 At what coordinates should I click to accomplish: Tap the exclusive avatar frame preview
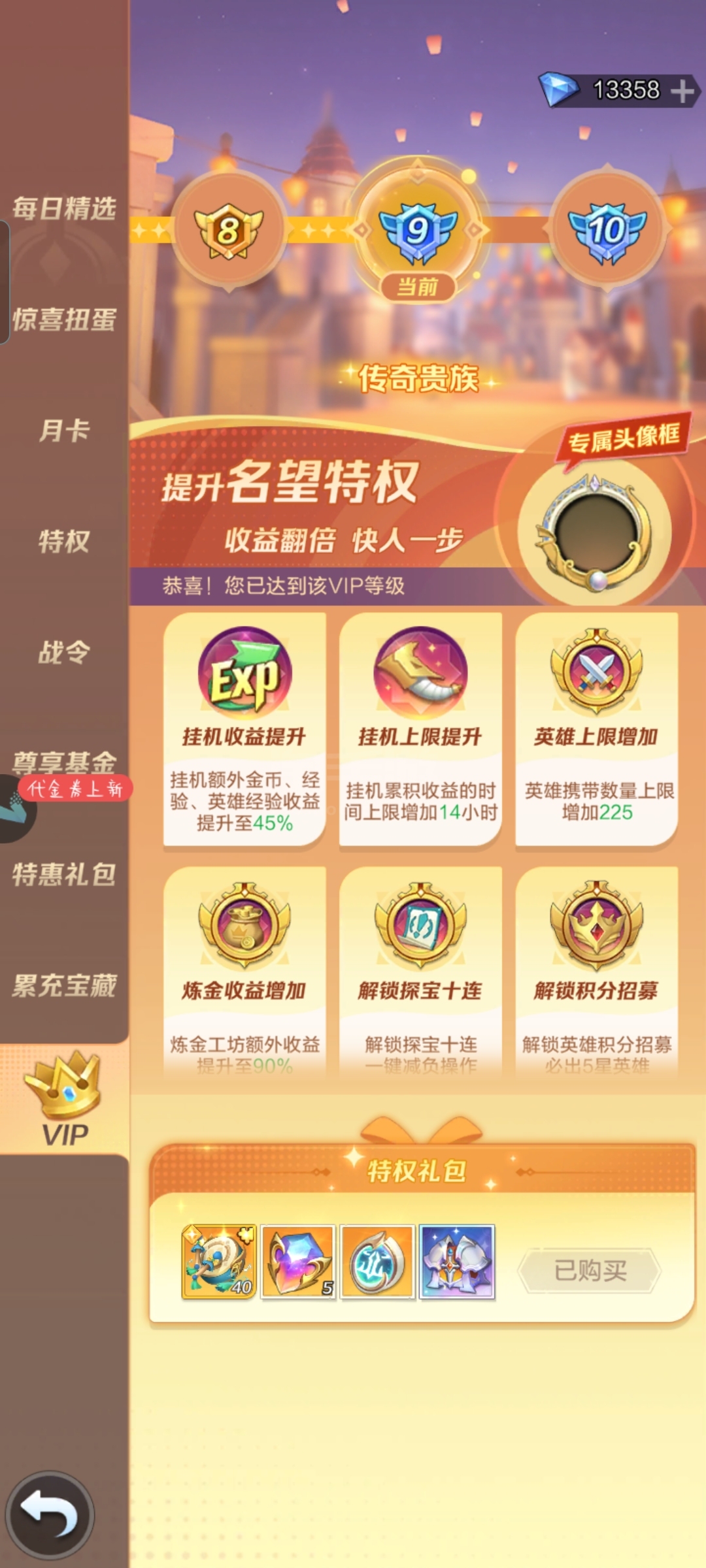[595, 531]
